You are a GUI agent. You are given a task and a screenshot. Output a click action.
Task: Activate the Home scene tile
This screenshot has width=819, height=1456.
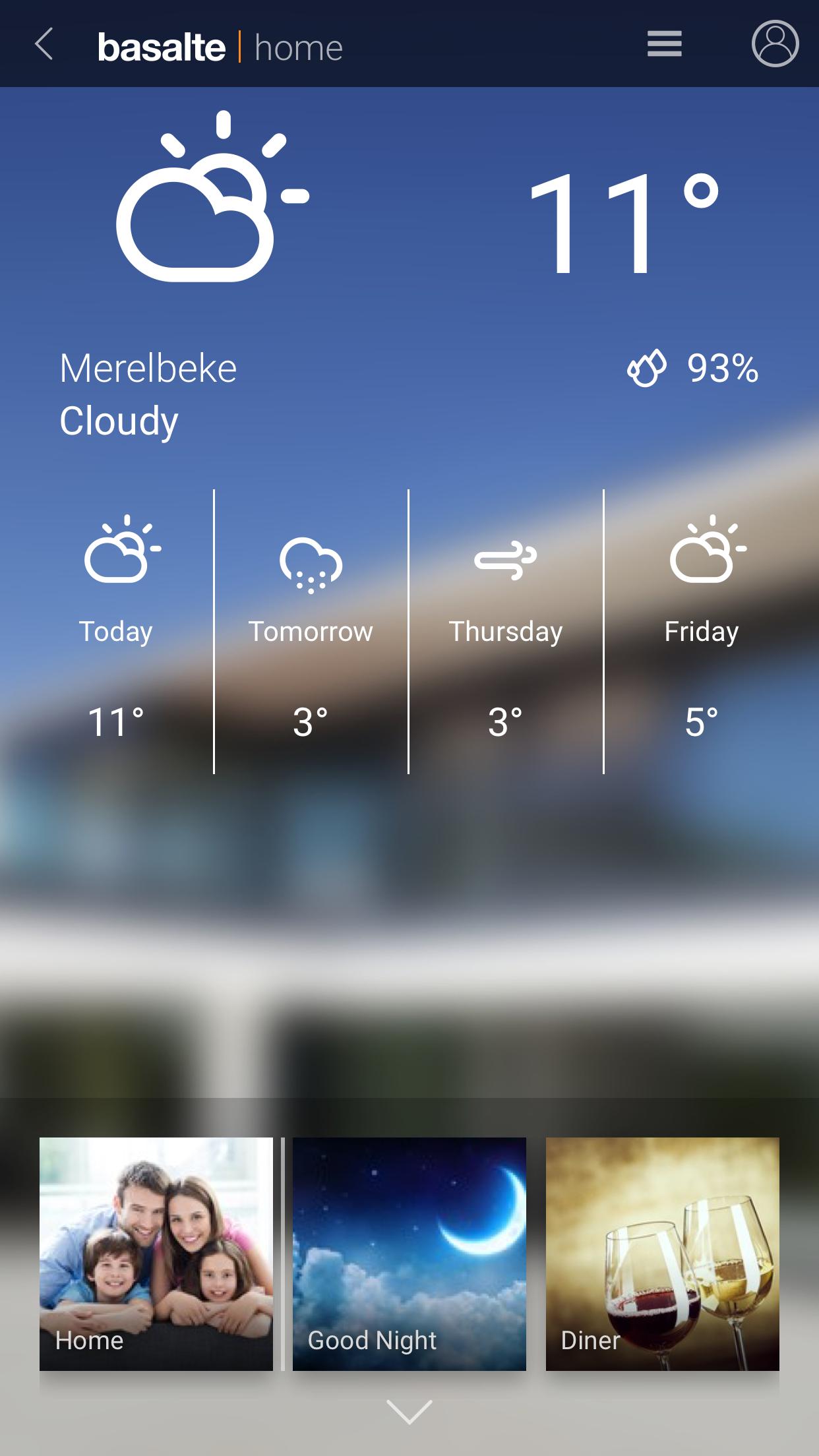pos(156,1254)
